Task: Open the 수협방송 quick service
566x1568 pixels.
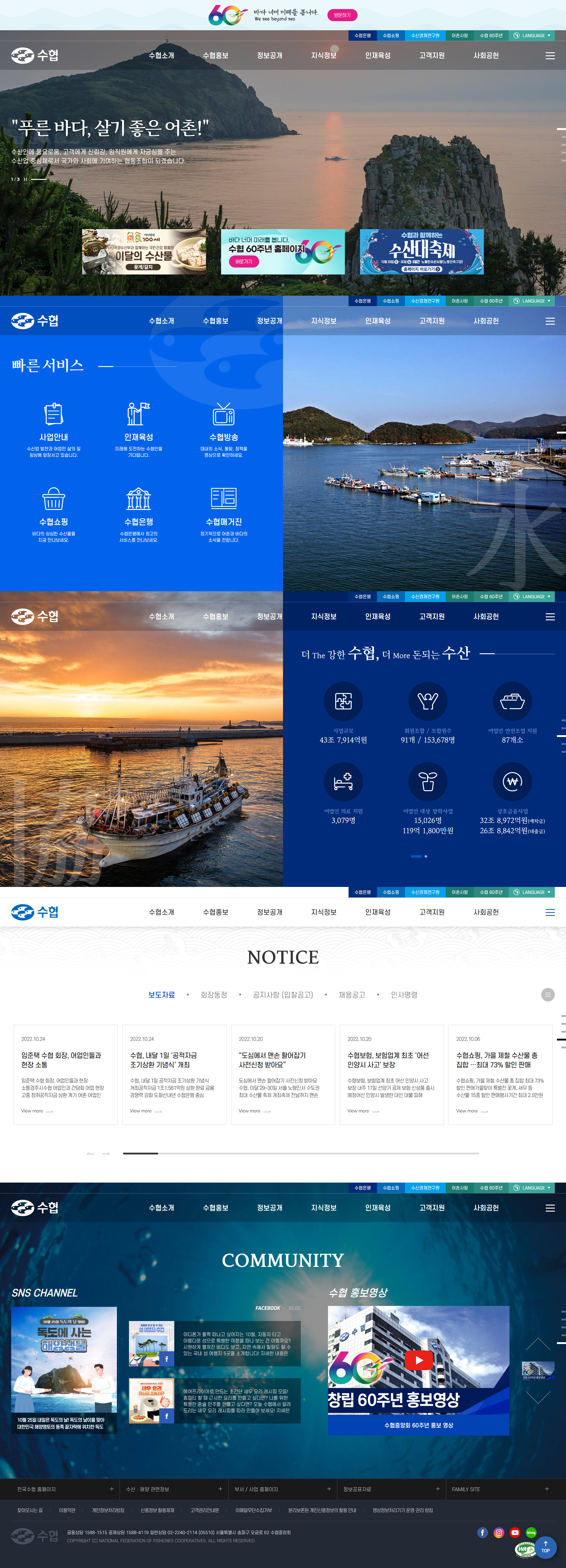Action: coord(224,429)
